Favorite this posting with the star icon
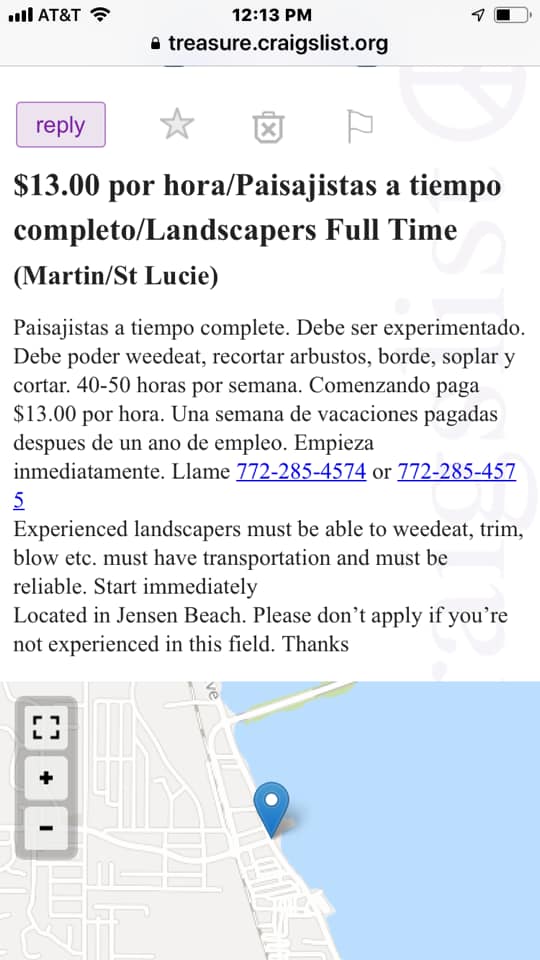Image resolution: width=540 pixels, height=960 pixels. (x=177, y=124)
